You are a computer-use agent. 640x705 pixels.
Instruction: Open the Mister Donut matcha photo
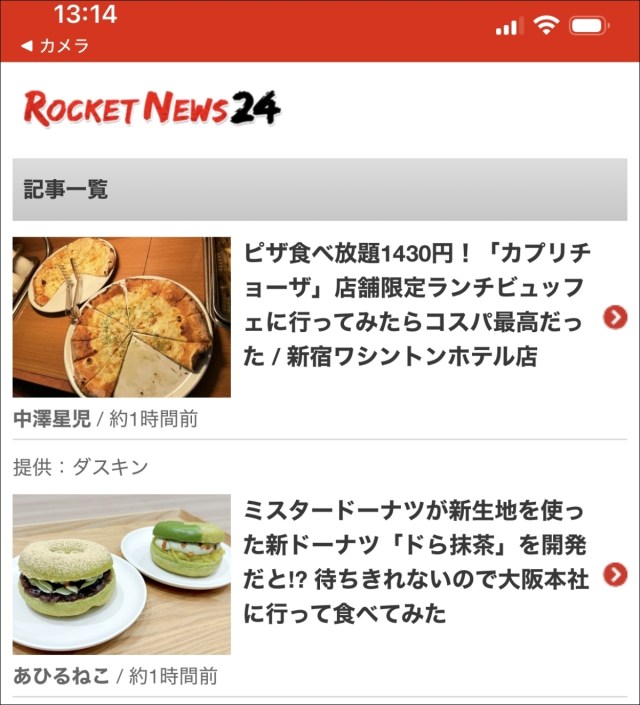point(121,574)
